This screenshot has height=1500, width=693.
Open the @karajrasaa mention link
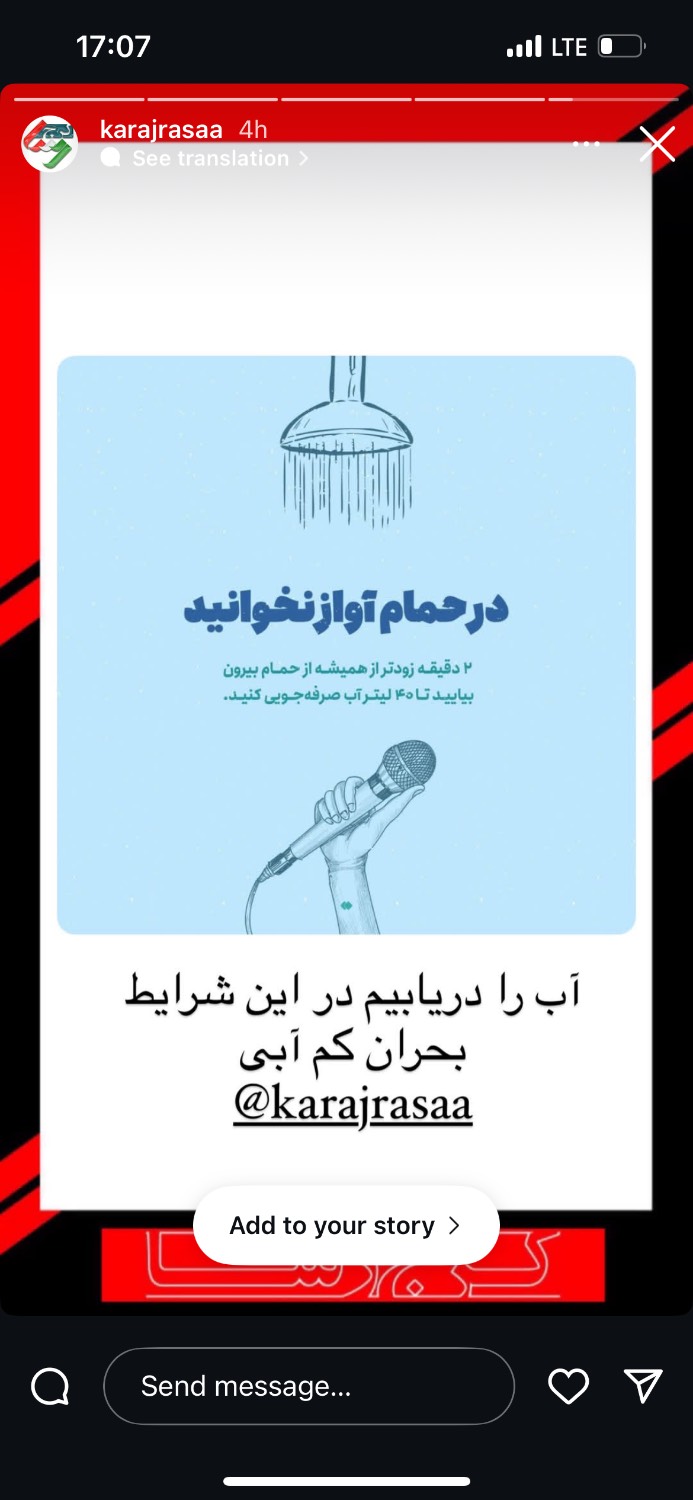[x=352, y=1104]
